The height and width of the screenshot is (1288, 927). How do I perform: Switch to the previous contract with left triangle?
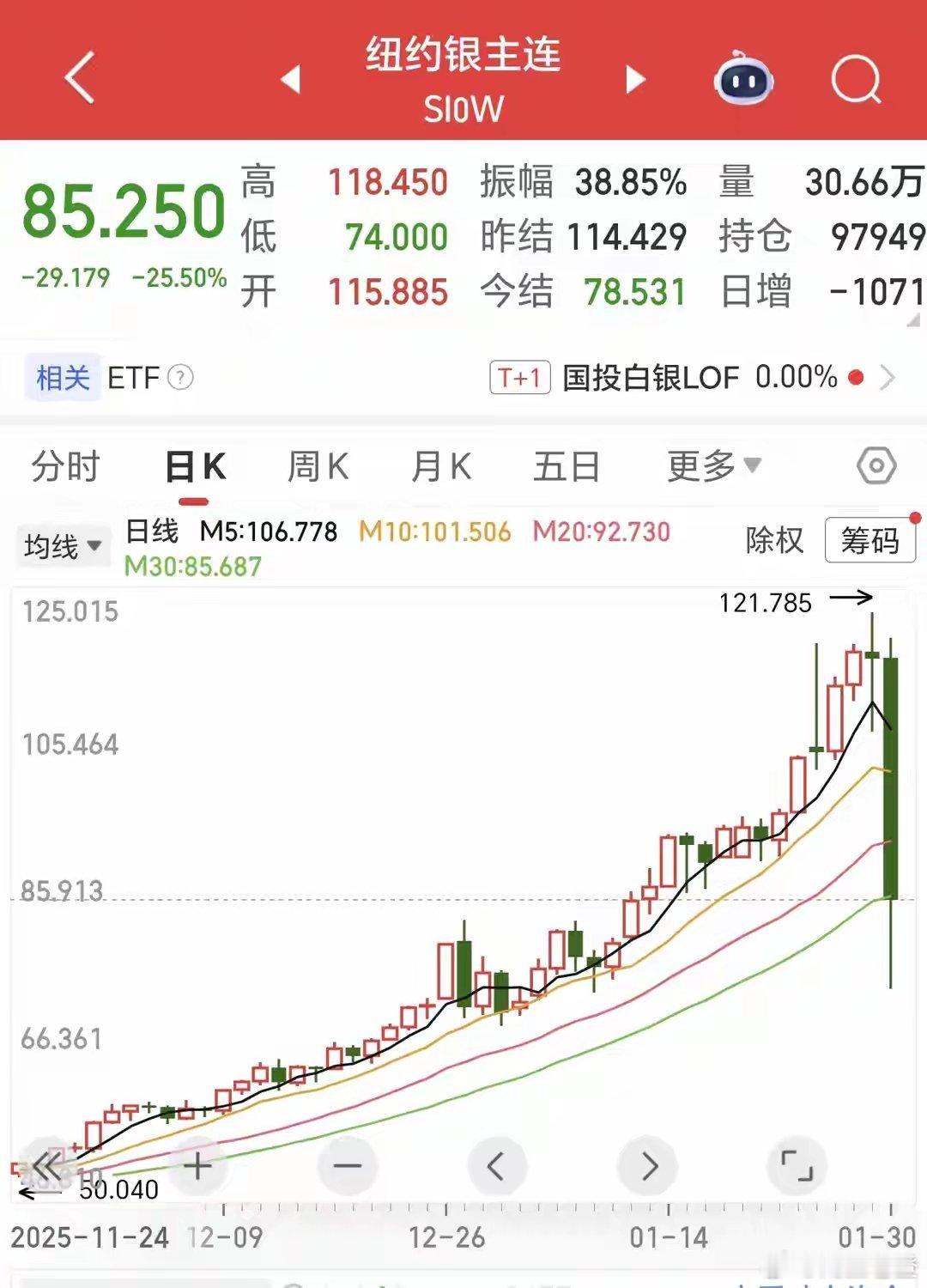tap(291, 79)
